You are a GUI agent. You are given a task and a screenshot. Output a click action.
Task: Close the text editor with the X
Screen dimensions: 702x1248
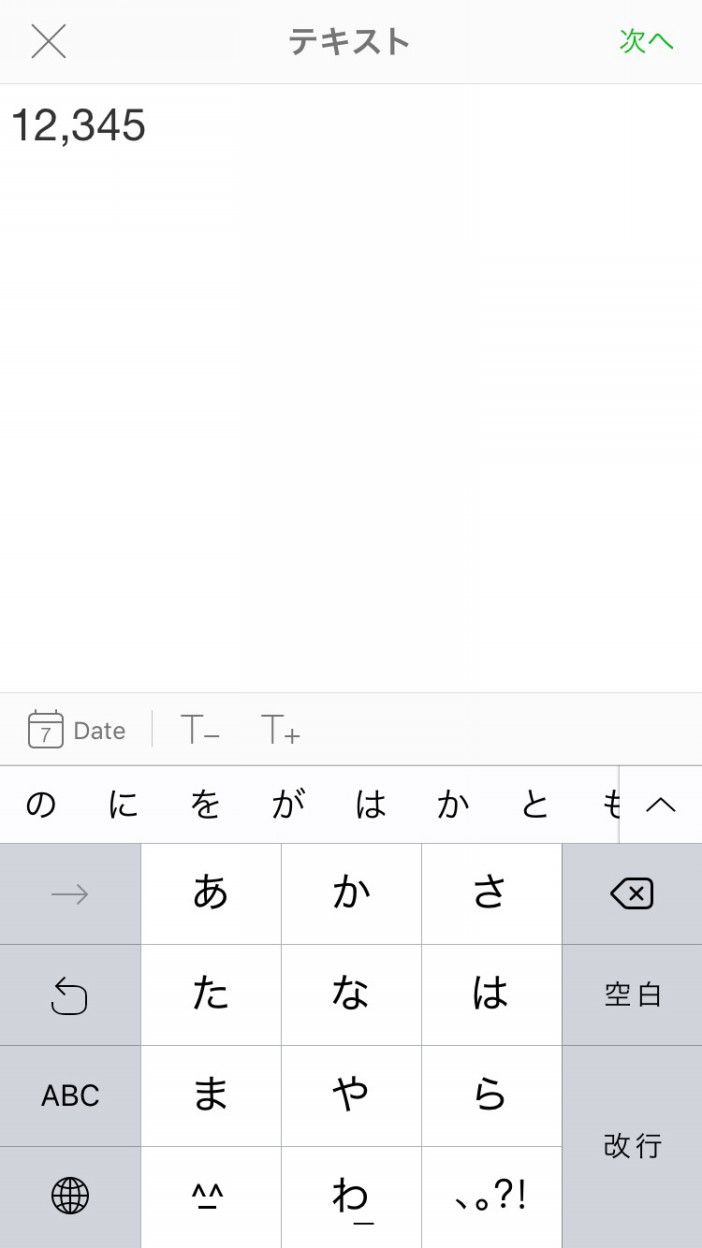pyautogui.click(x=48, y=41)
